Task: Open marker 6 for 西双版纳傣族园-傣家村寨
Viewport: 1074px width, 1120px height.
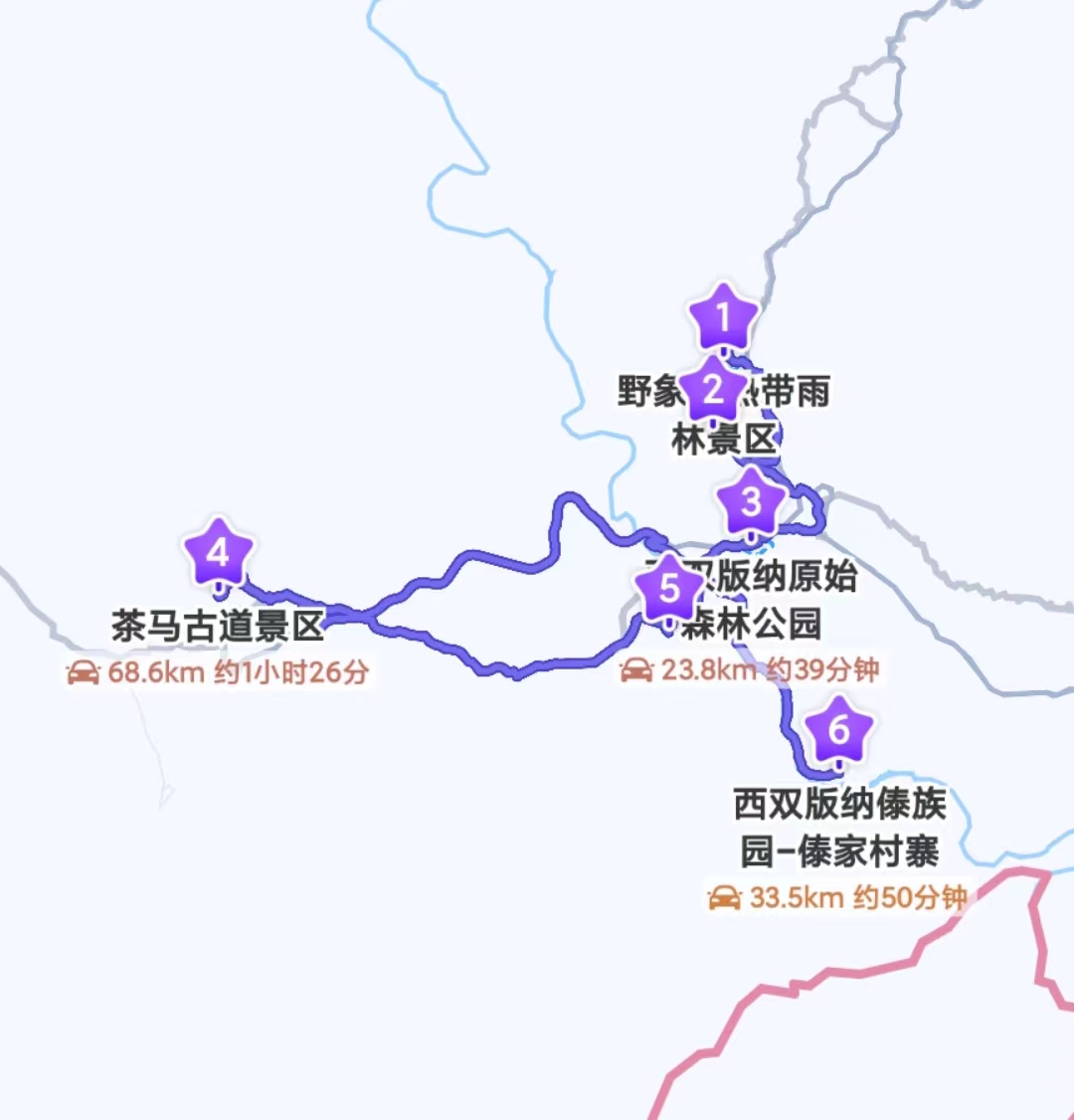Action: click(839, 730)
